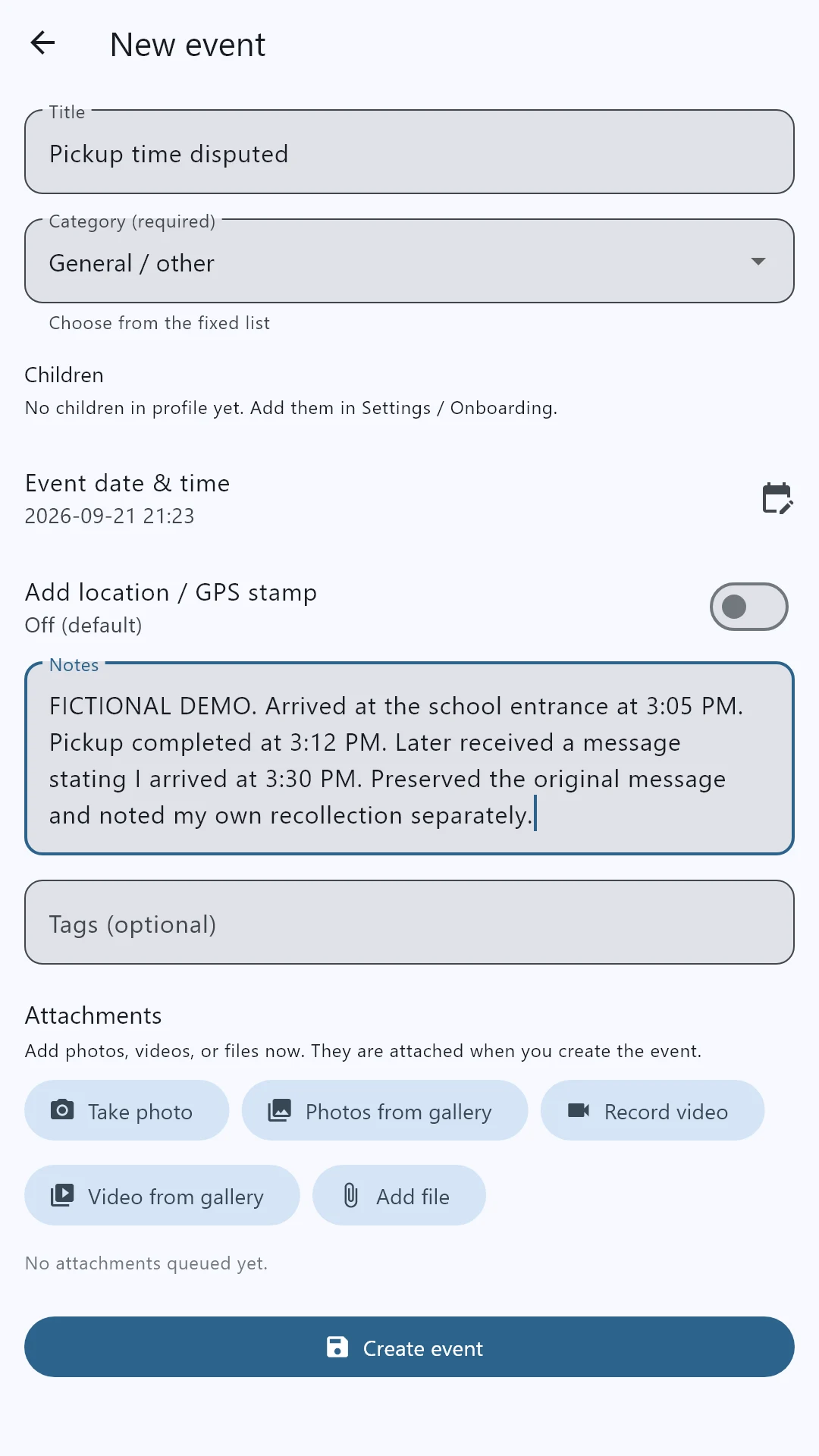Edit the Title field
This screenshot has height=1456, width=819.
coord(409,152)
